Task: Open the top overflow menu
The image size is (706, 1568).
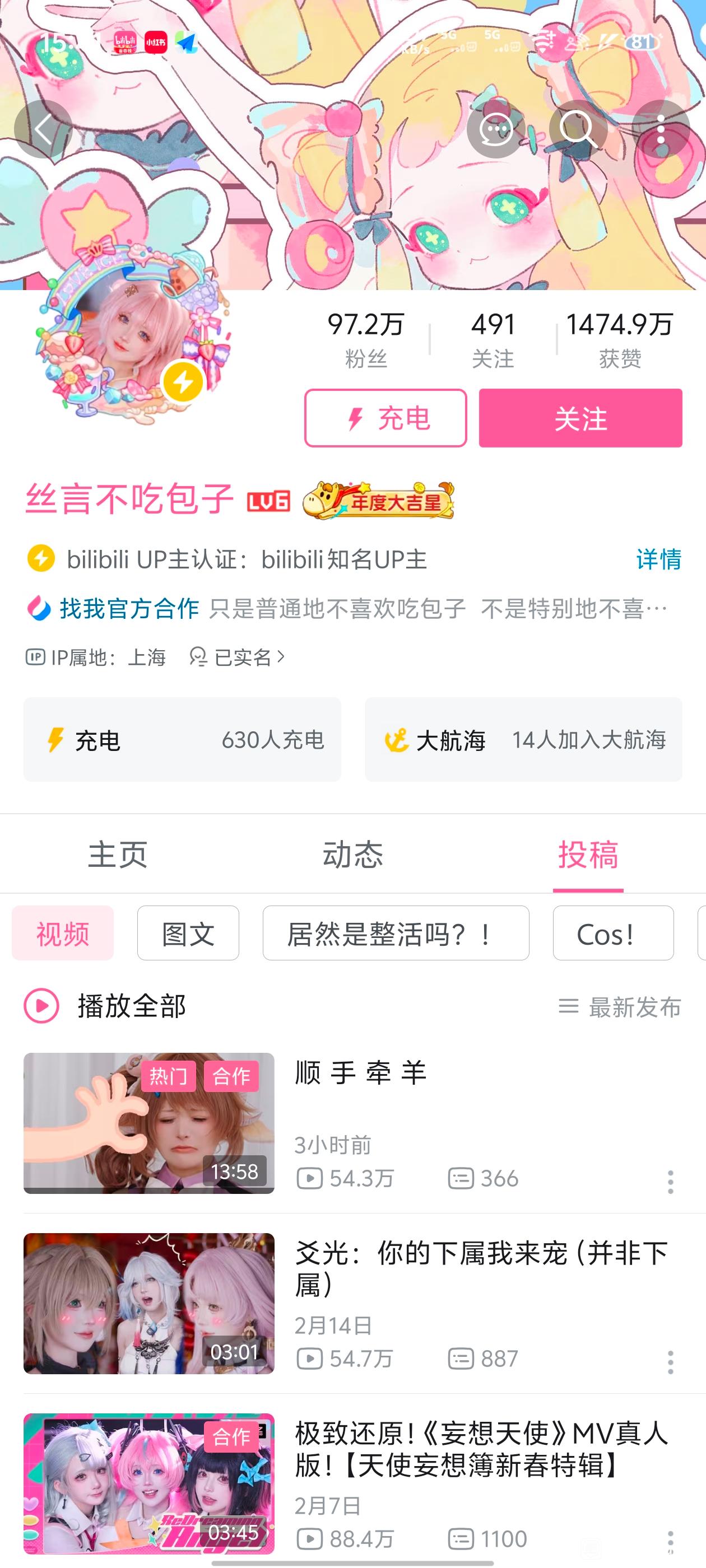Action: tap(660, 129)
